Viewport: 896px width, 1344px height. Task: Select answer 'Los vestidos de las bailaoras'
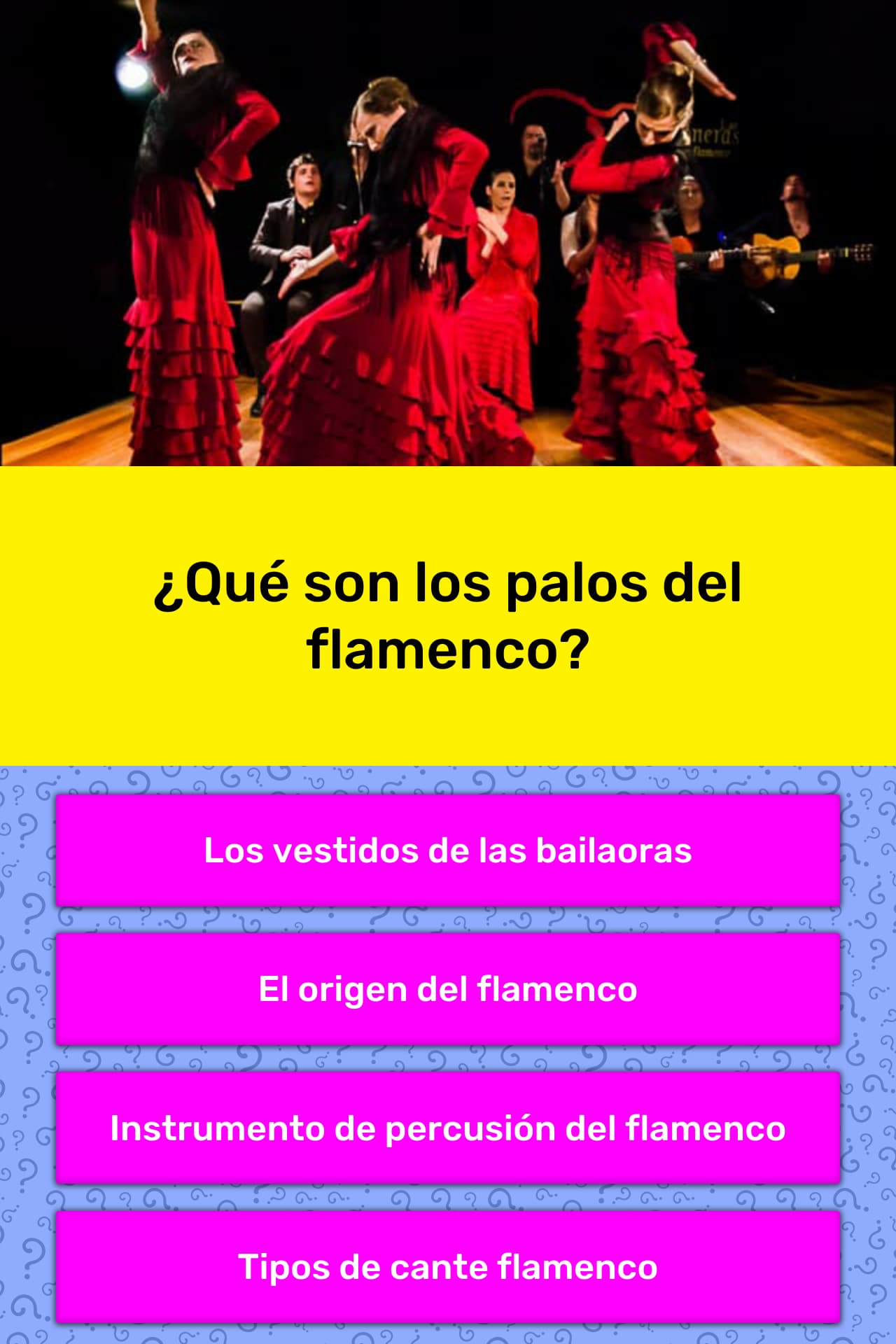pos(448,850)
